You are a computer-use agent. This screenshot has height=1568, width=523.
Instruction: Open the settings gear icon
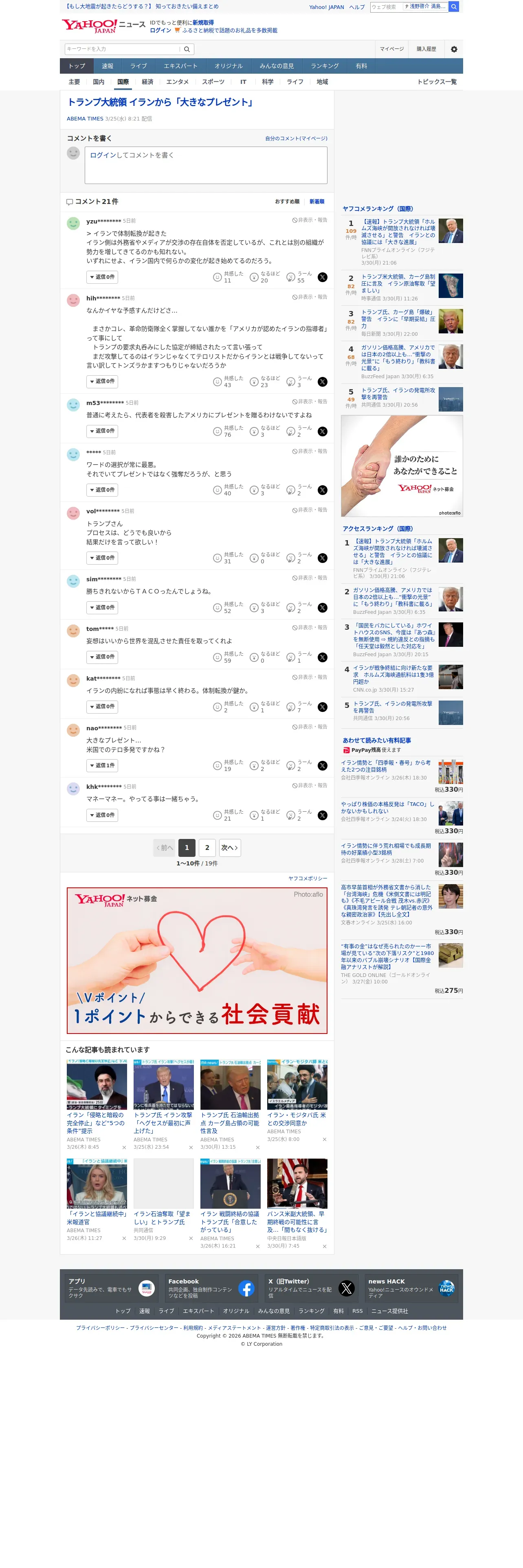coord(454,49)
